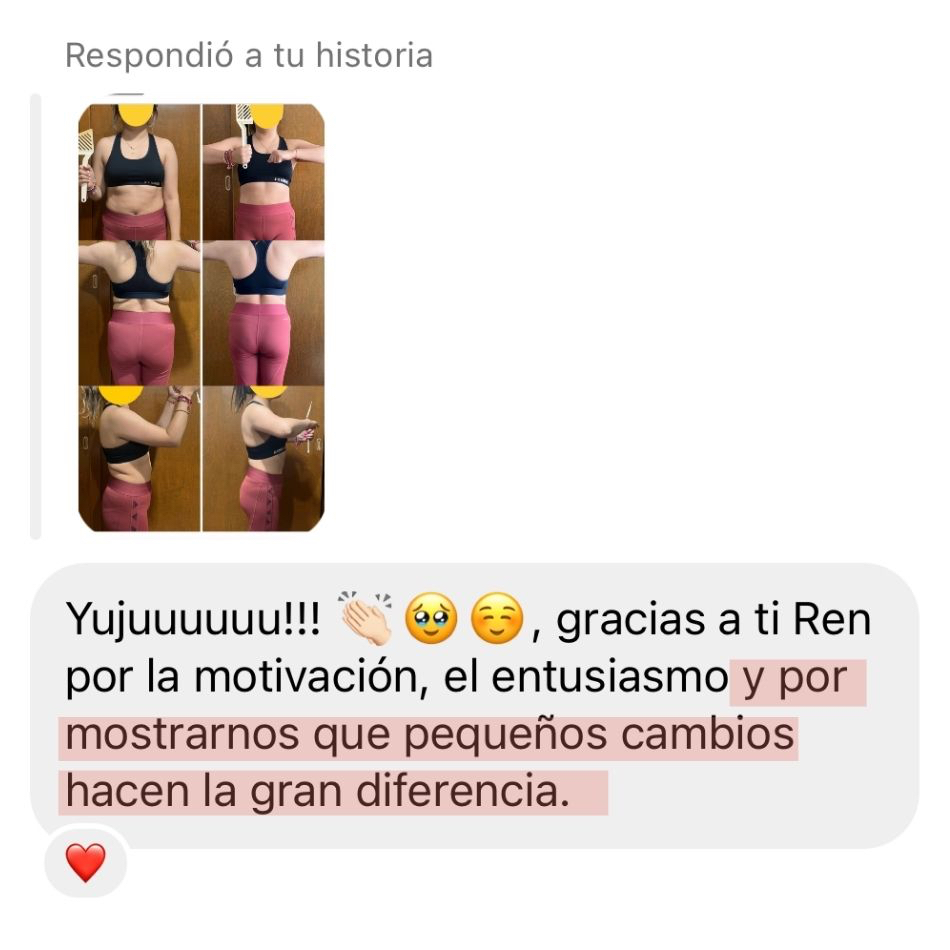Screen dimensions: 950x950
Task: Tap the red heart reaction on the message
Action: tap(85, 862)
